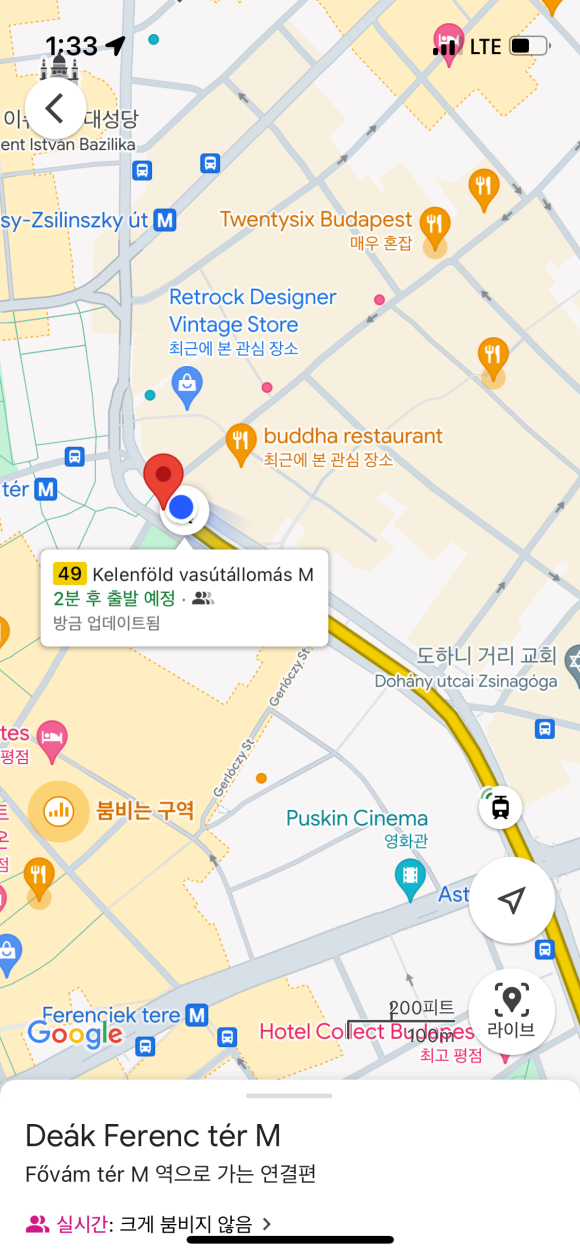Center the map on my location
580x1256 pixels.
pyautogui.click(x=512, y=900)
